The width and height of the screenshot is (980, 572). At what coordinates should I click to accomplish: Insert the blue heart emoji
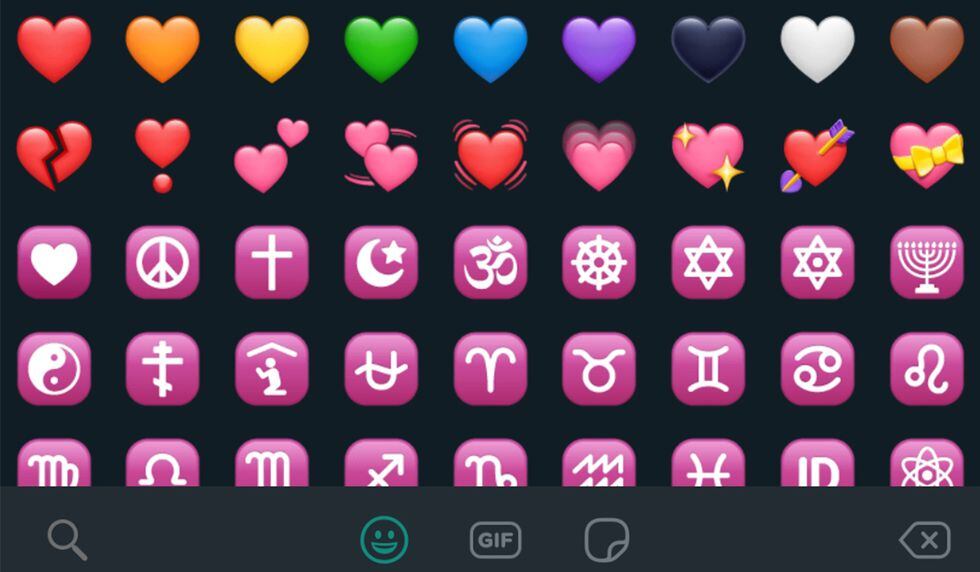click(490, 48)
